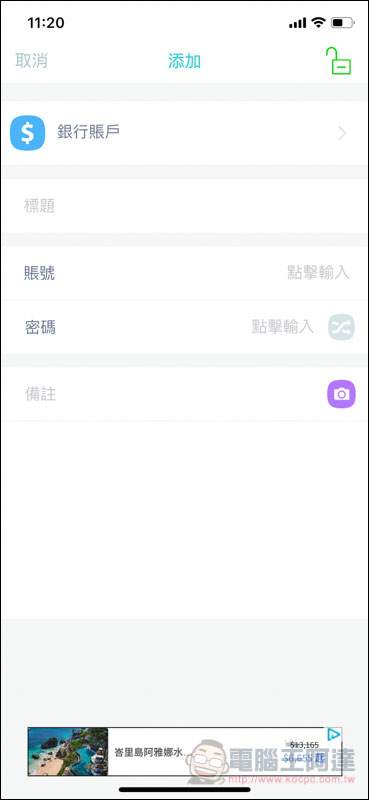Open the 峇里島 ad banner
369x800 pixels.
184,752
